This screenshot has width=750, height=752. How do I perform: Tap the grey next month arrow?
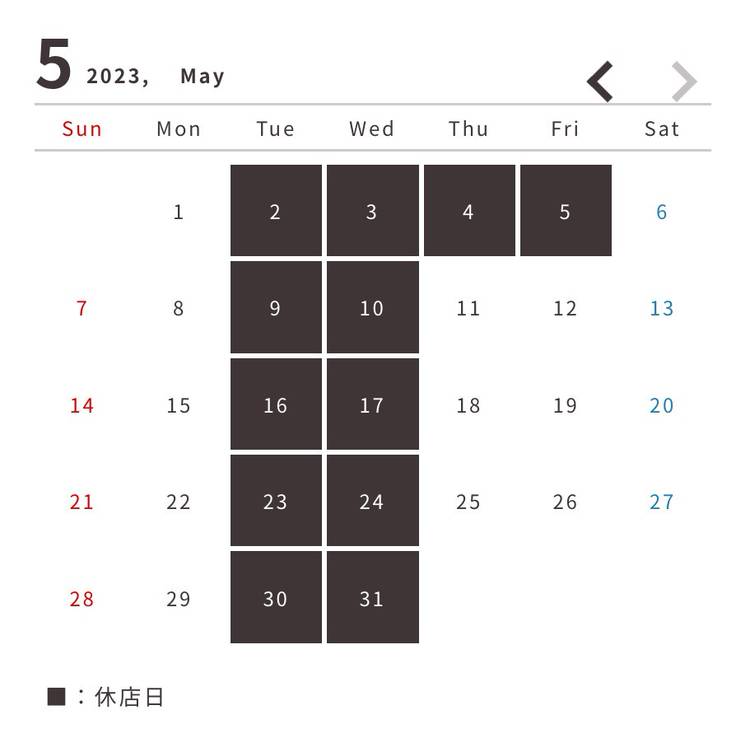pos(684,82)
